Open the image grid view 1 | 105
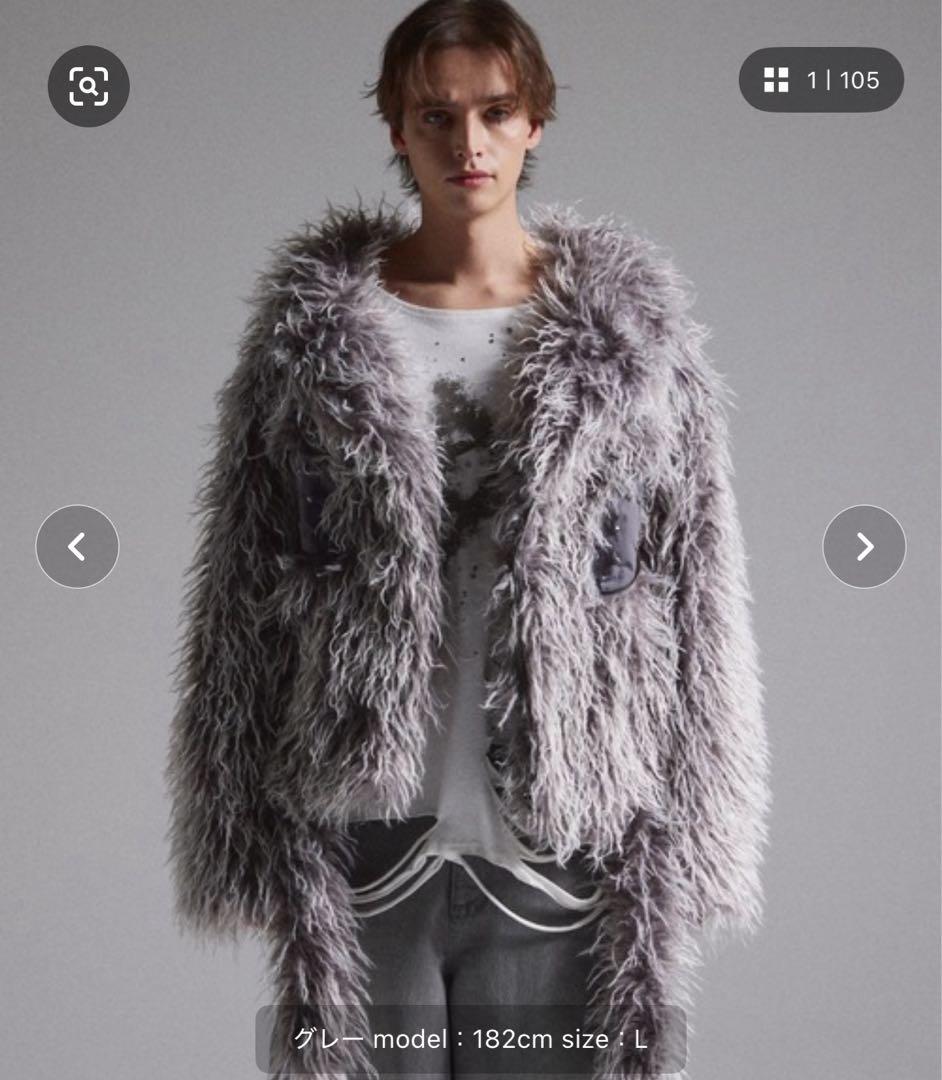Viewport: 942px width, 1080px height. pyautogui.click(x=821, y=80)
